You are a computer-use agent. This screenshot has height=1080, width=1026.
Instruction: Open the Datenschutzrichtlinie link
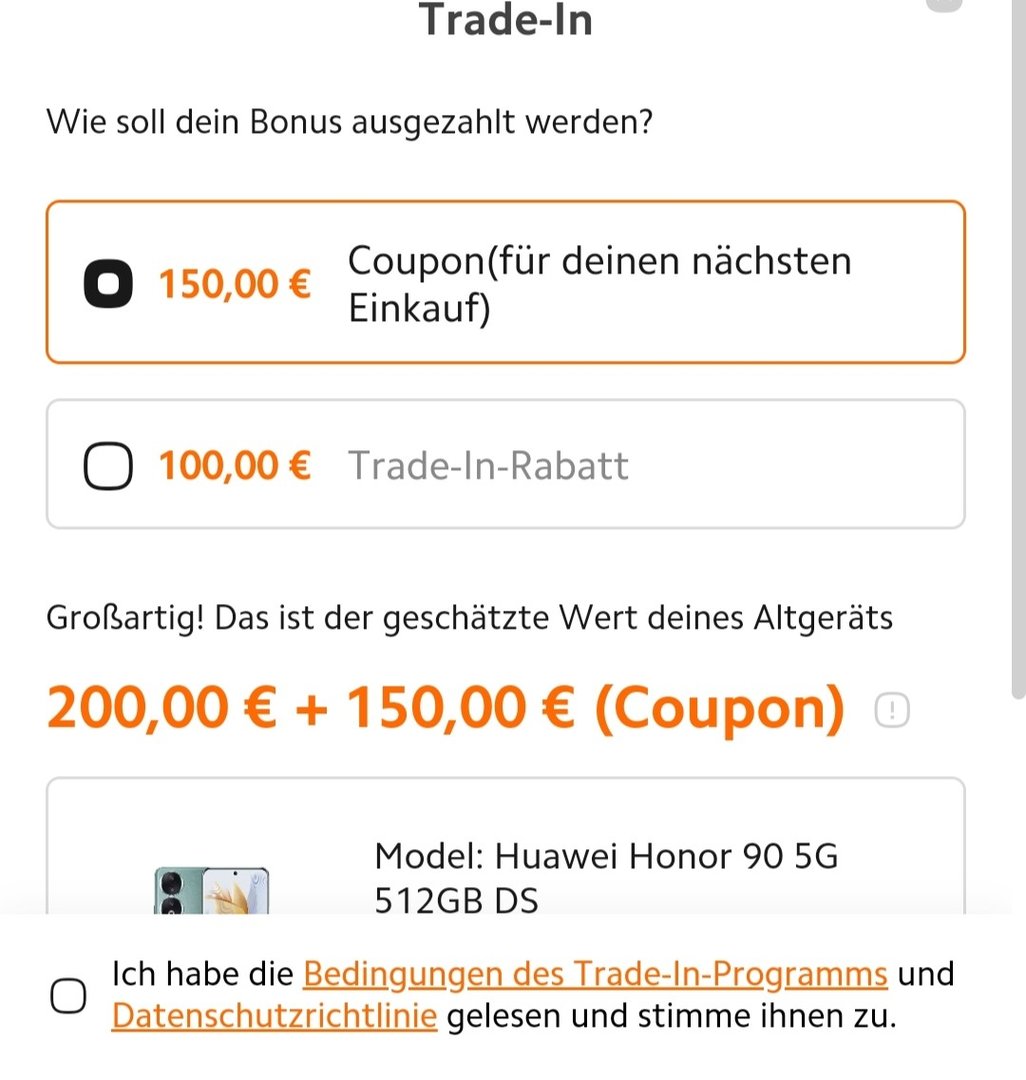[x=274, y=1016]
